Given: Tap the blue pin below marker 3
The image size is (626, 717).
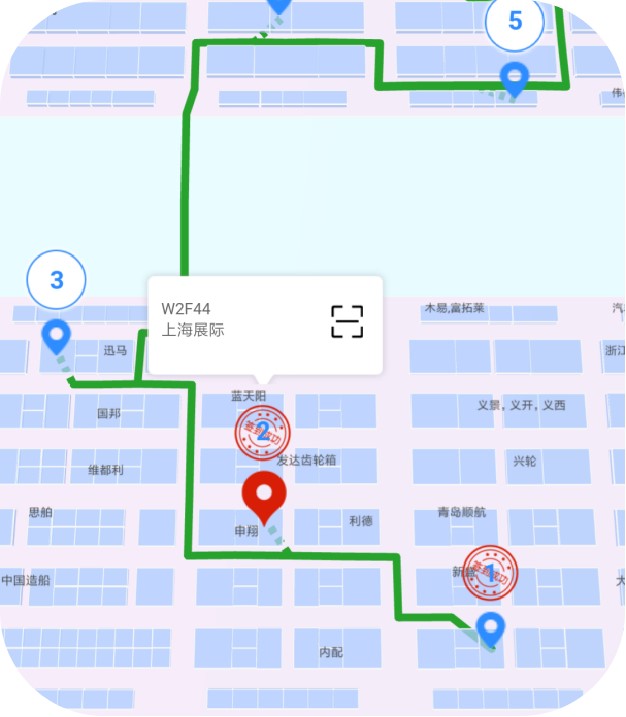Looking at the screenshot, I should click(x=56, y=336).
